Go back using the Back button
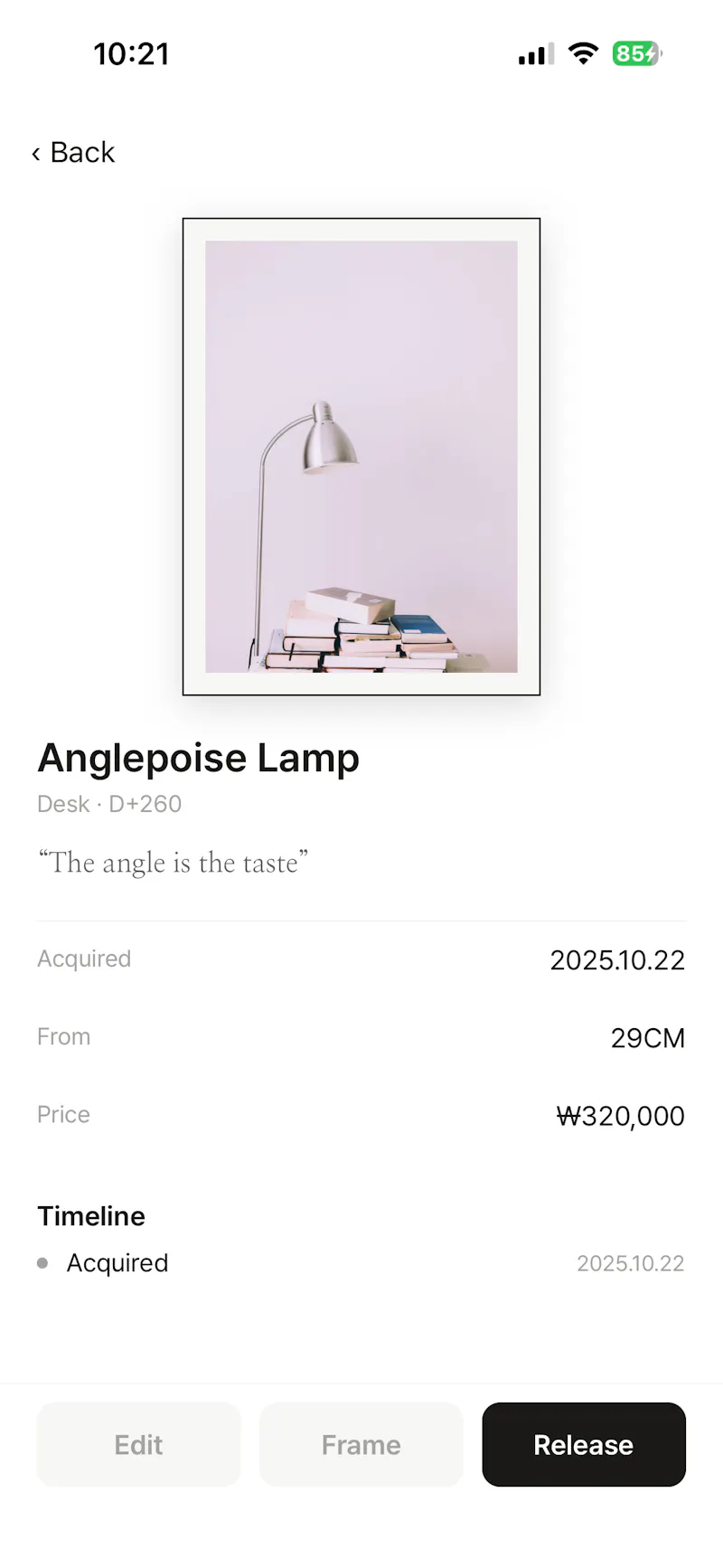Image resolution: width=723 pixels, height=1568 pixels. click(73, 152)
